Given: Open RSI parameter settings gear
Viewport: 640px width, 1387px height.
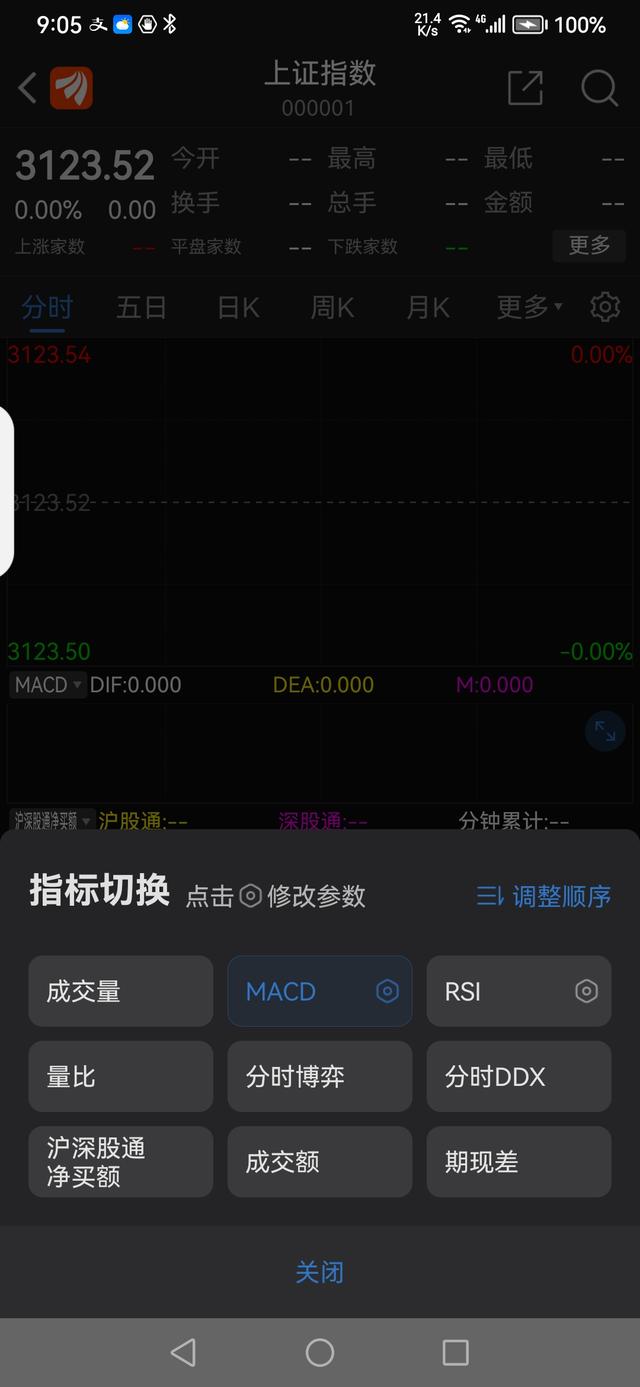Looking at the screenshot, I should point(586,991).
